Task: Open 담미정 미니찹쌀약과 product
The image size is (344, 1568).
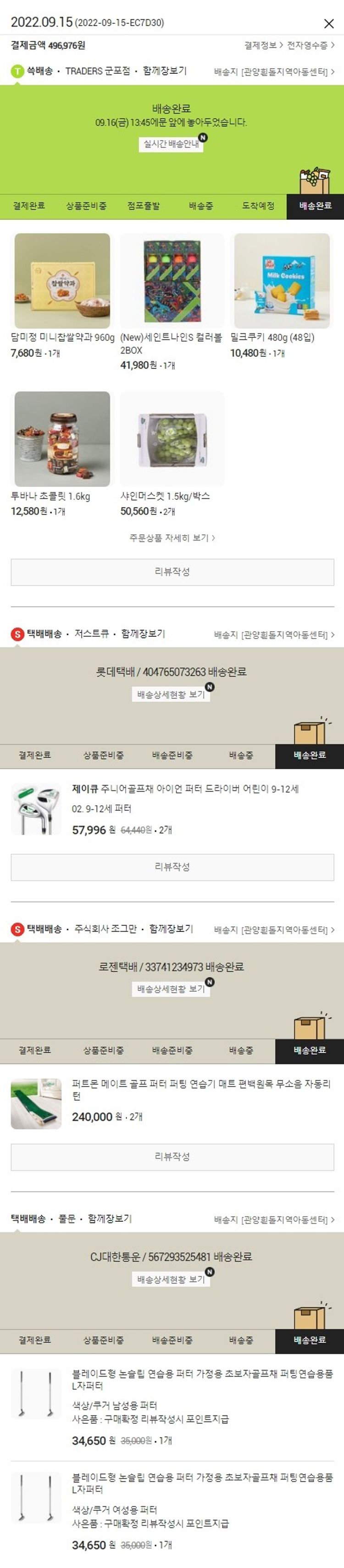Action: tap(62, 281)
